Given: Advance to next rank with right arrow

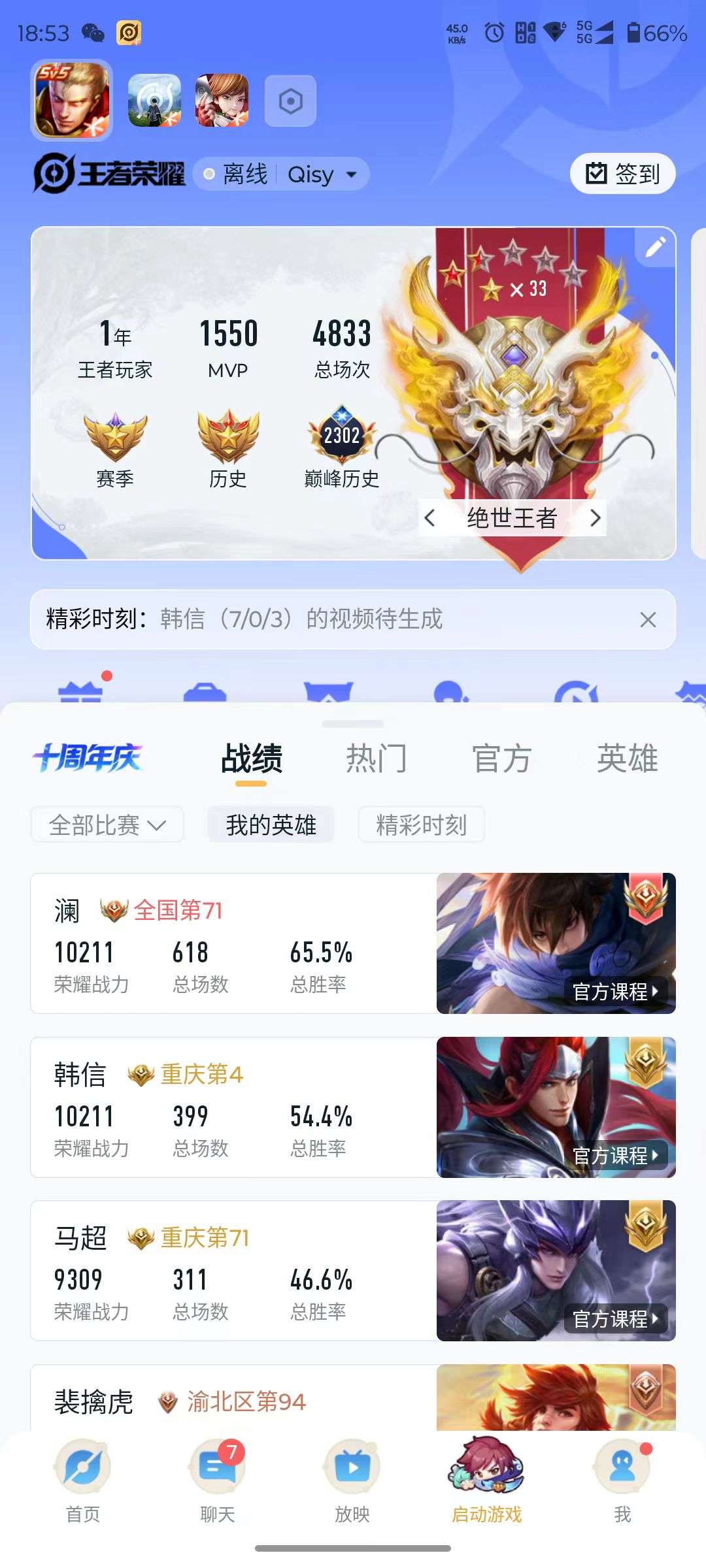Looking at the screenshot, I should coord(596,518).
